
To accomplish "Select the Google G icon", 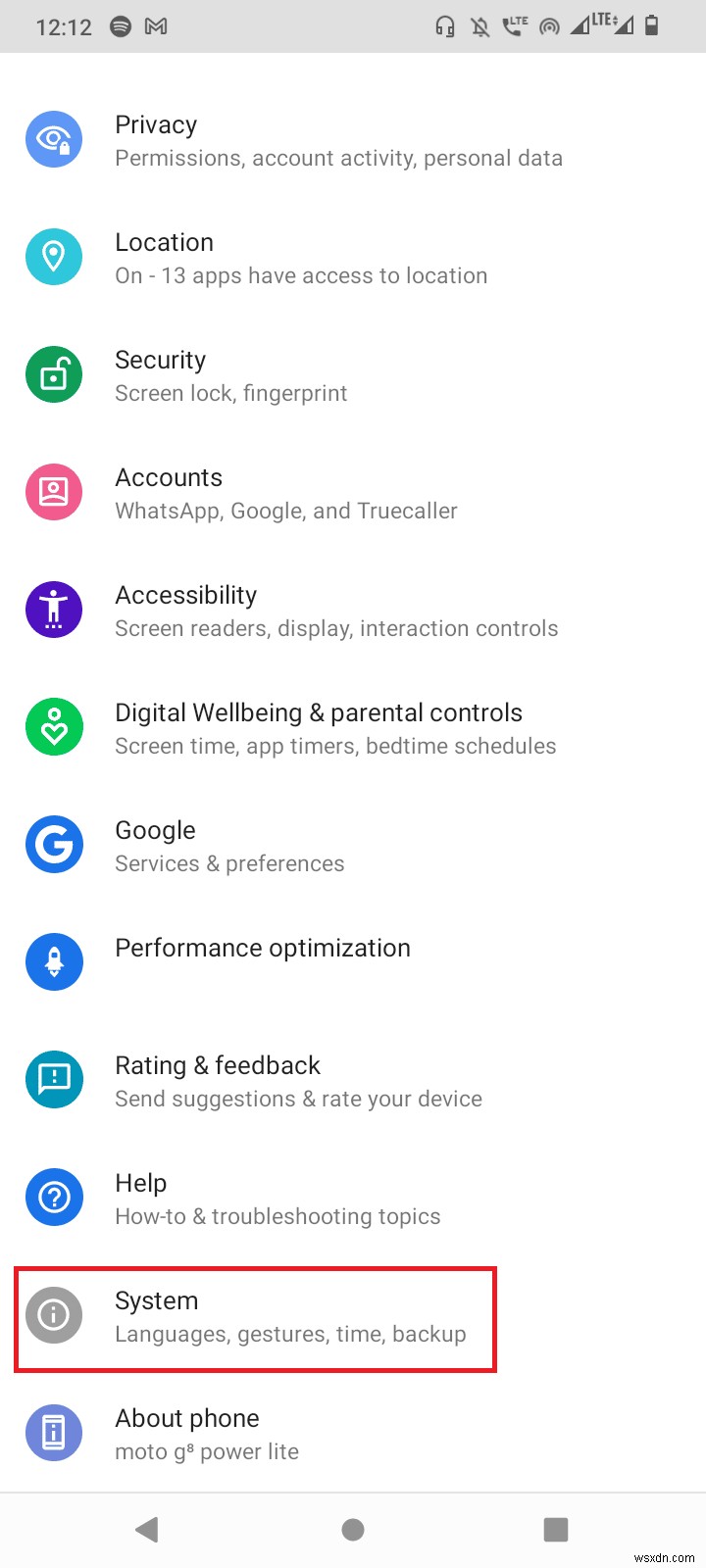I will 54,845.
